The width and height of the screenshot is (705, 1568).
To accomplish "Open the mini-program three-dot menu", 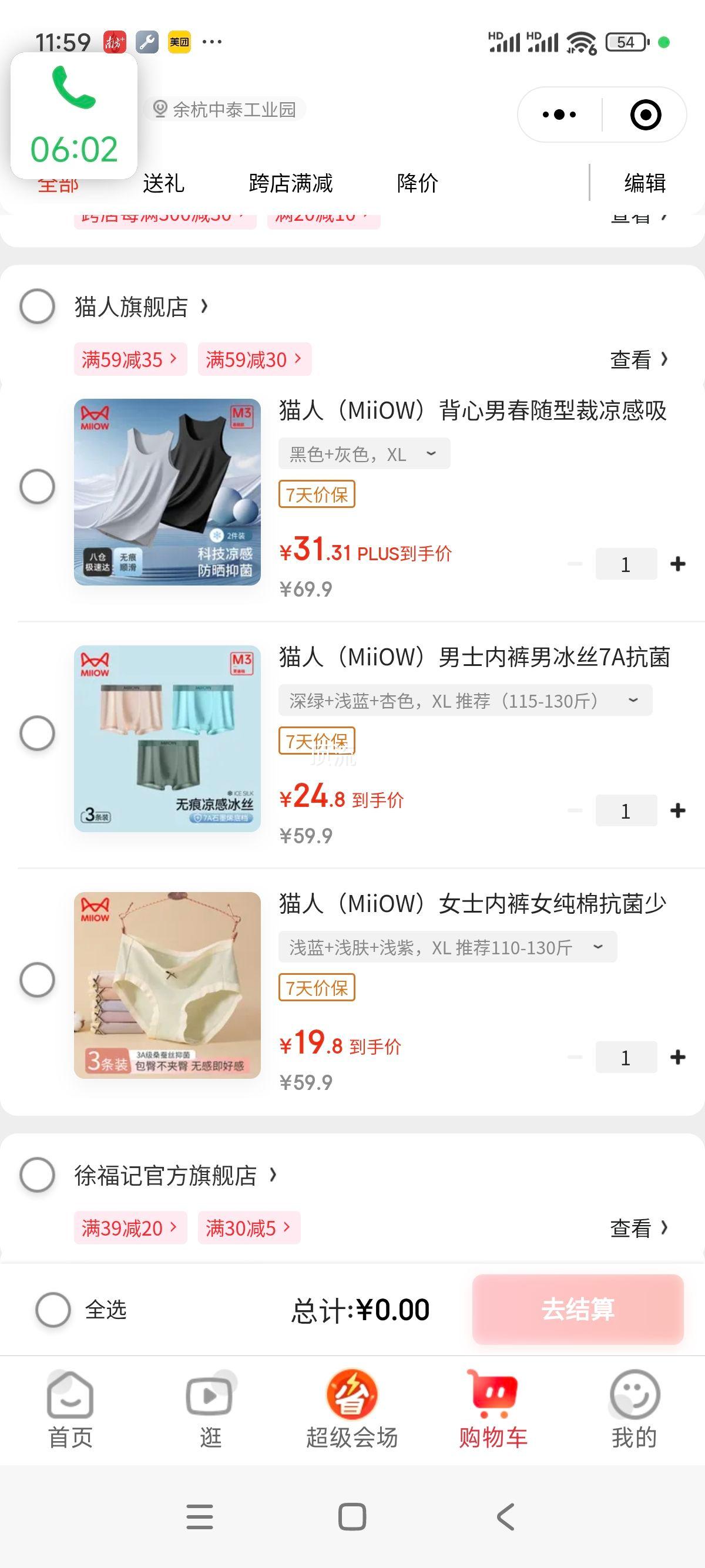I will click(x=559, y=115).
